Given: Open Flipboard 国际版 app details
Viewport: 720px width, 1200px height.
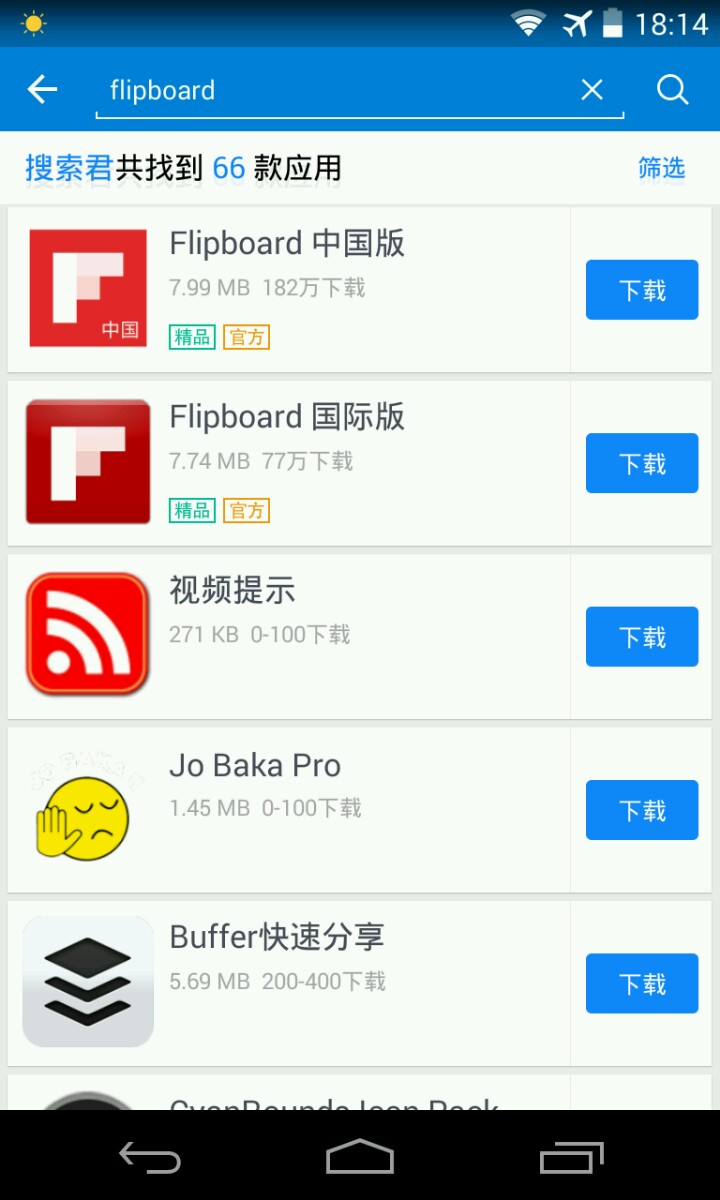Looking at the screenshot, I should tap(288, 463).
